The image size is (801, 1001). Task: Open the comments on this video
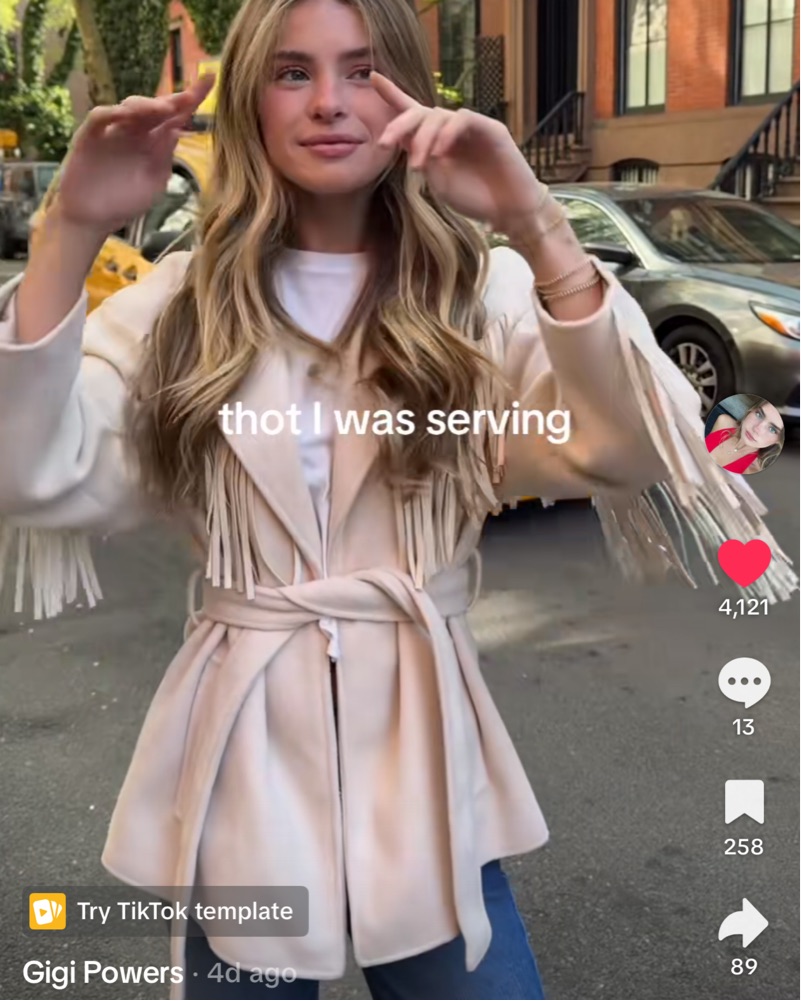coord(744,683)
